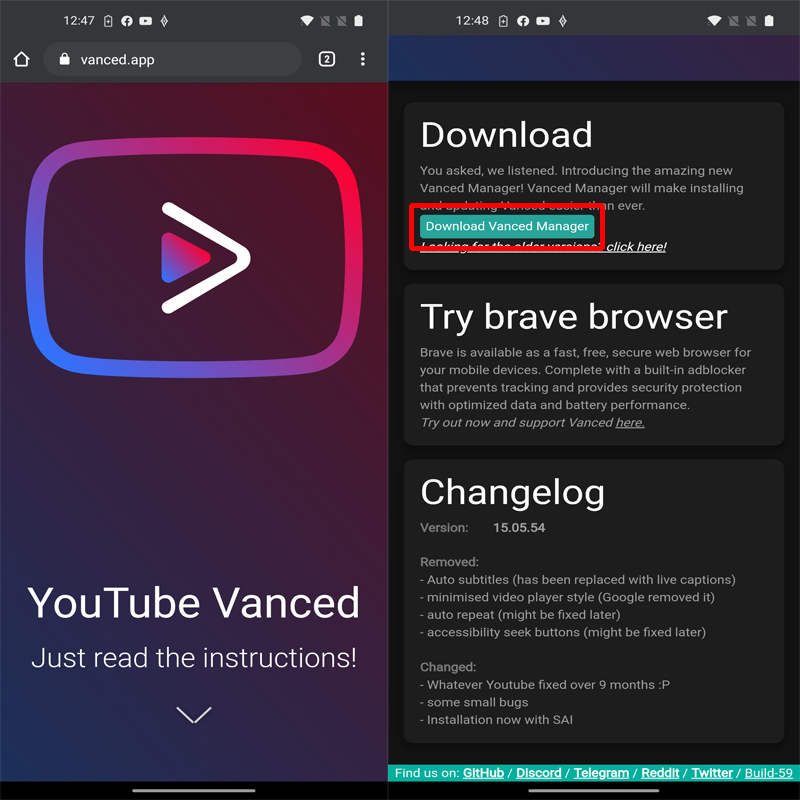This screenshot has width=800, height=800.
Task: Go to the Reddit link
Action: click(660, 773)
